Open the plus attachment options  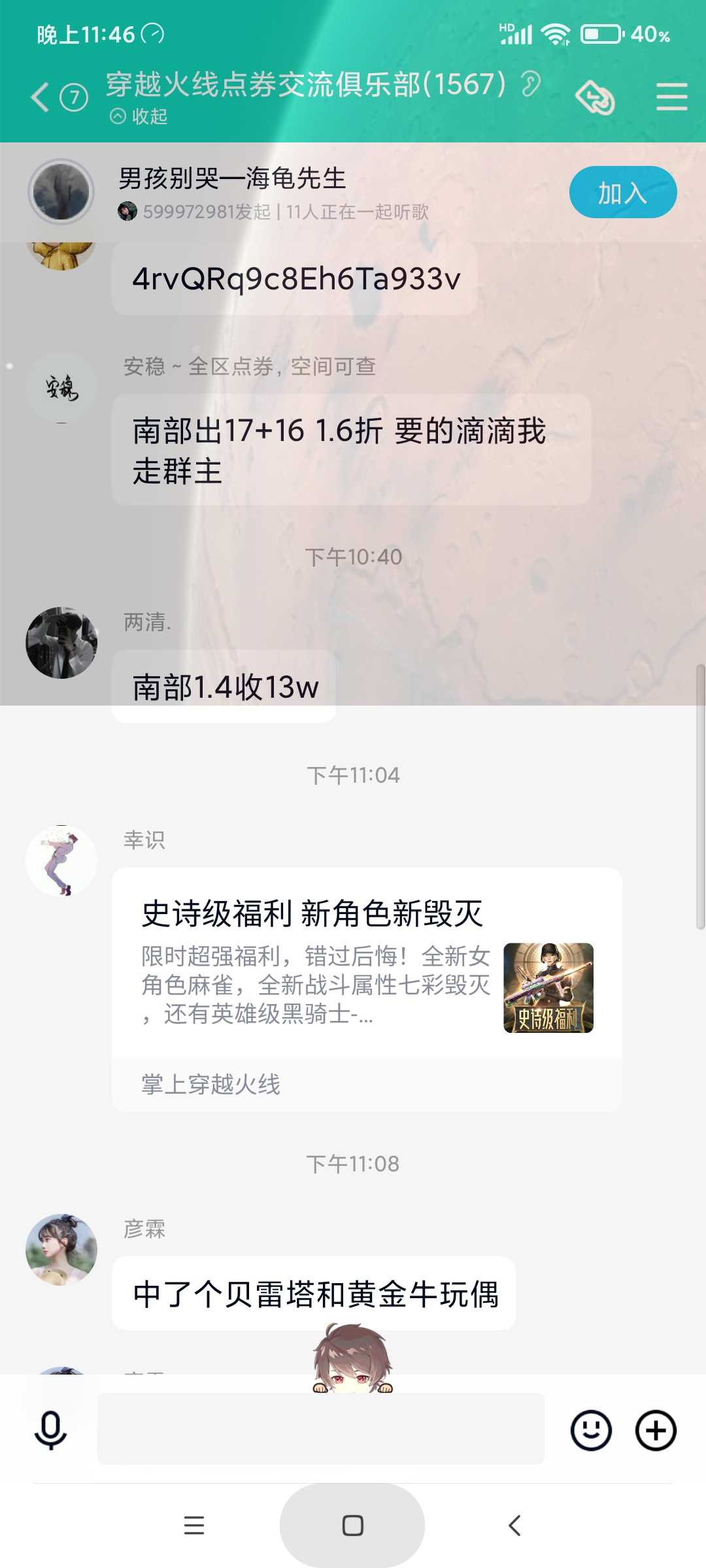[656, 1431]
